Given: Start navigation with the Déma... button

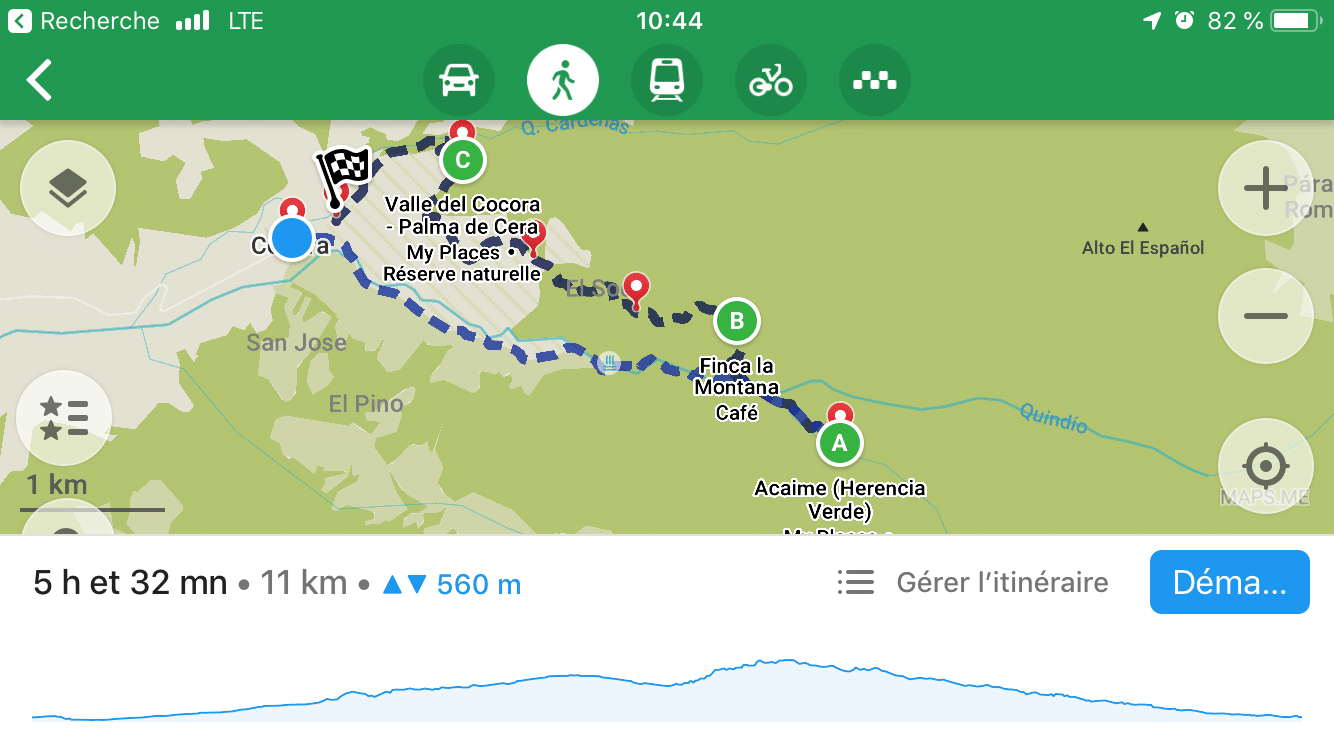Looking at the screenshot, I should (x=1229, y=582).
